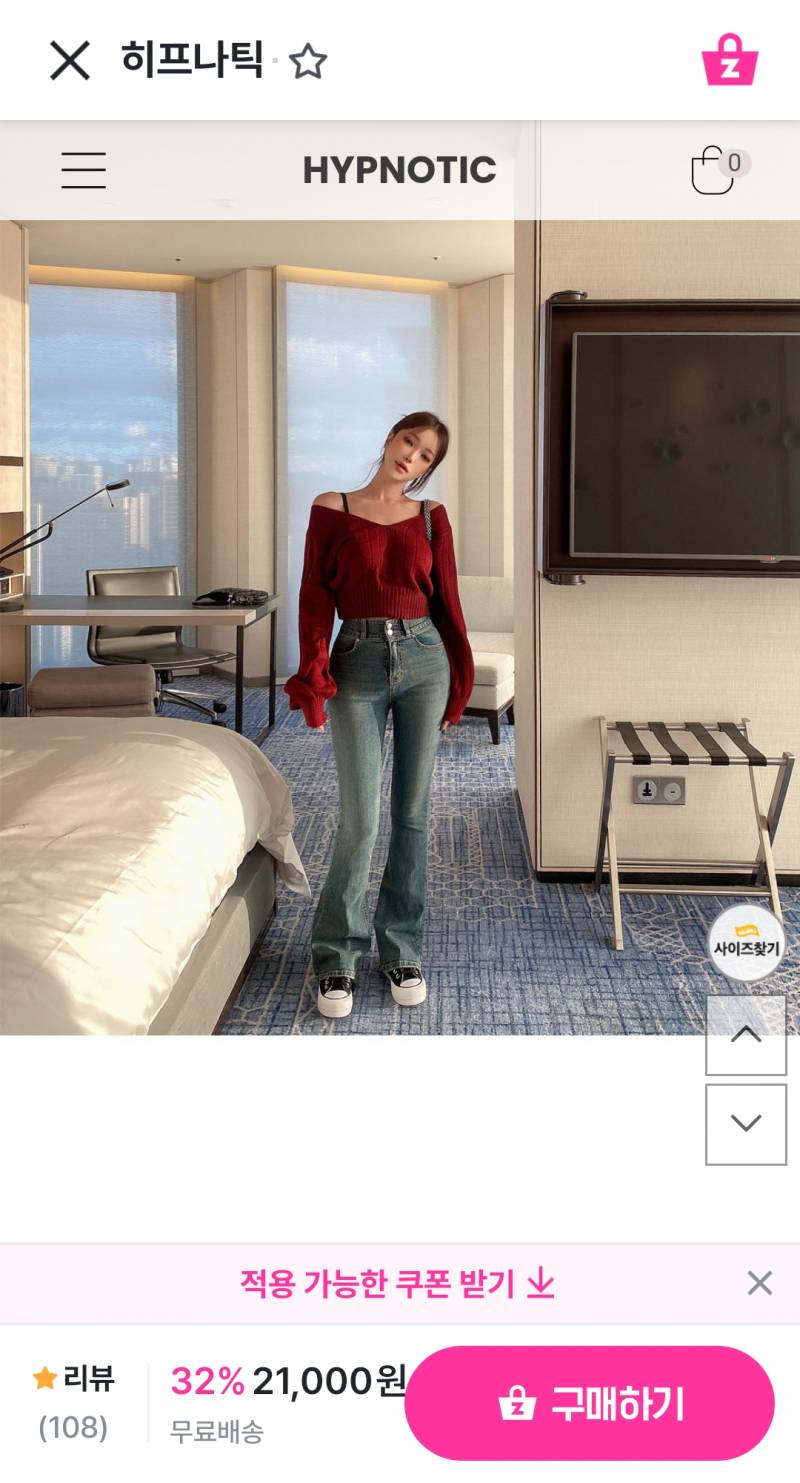Open the 리뷰 (108) reviews
The height and width of the screenshot is (1483, 800).
point(75,1402)
